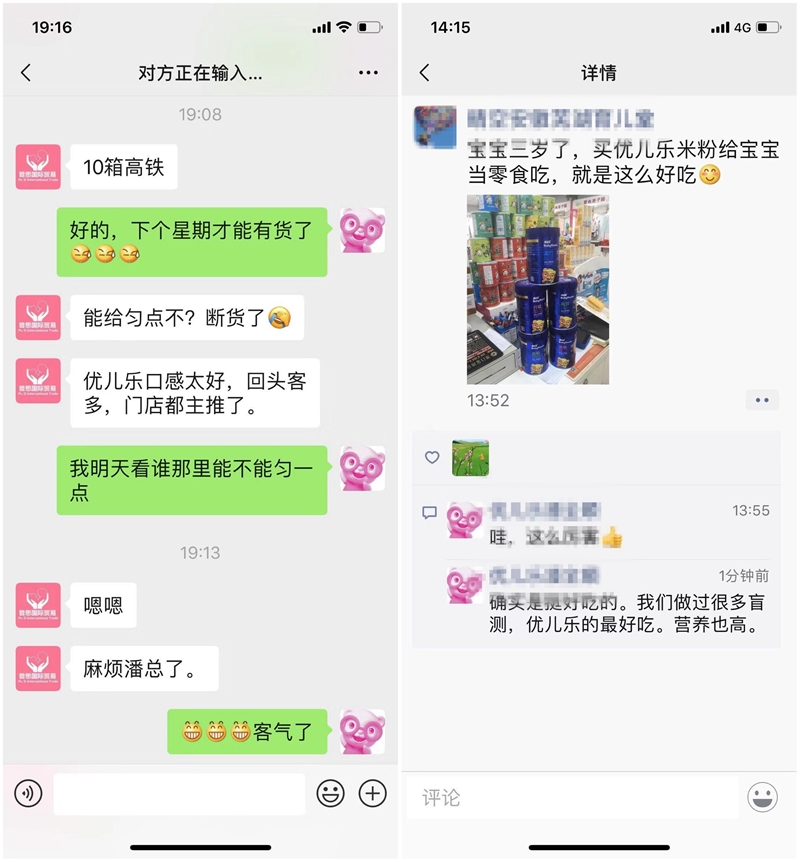This screenshot has height=862, width=800.
Task: Select the voice message icon in chat bar
Action: click(x=30, y=793)
